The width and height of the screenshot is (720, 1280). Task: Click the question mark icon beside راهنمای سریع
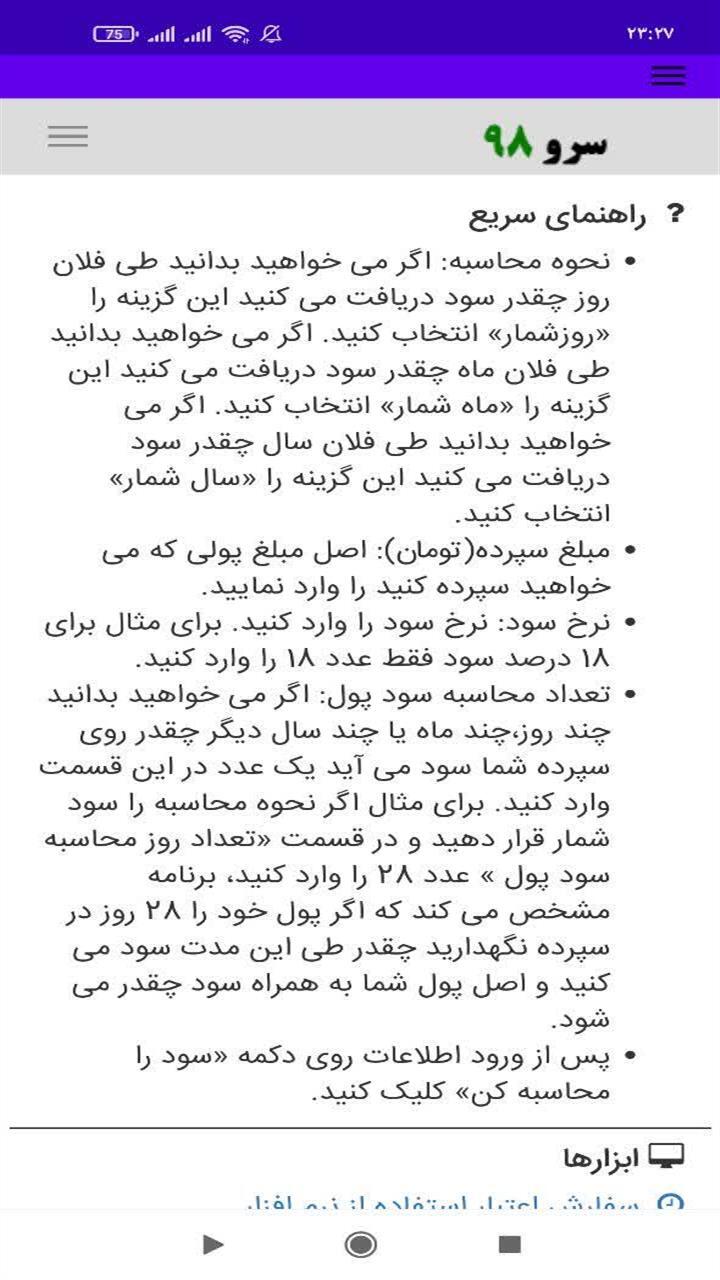click(x=676, y=210)
